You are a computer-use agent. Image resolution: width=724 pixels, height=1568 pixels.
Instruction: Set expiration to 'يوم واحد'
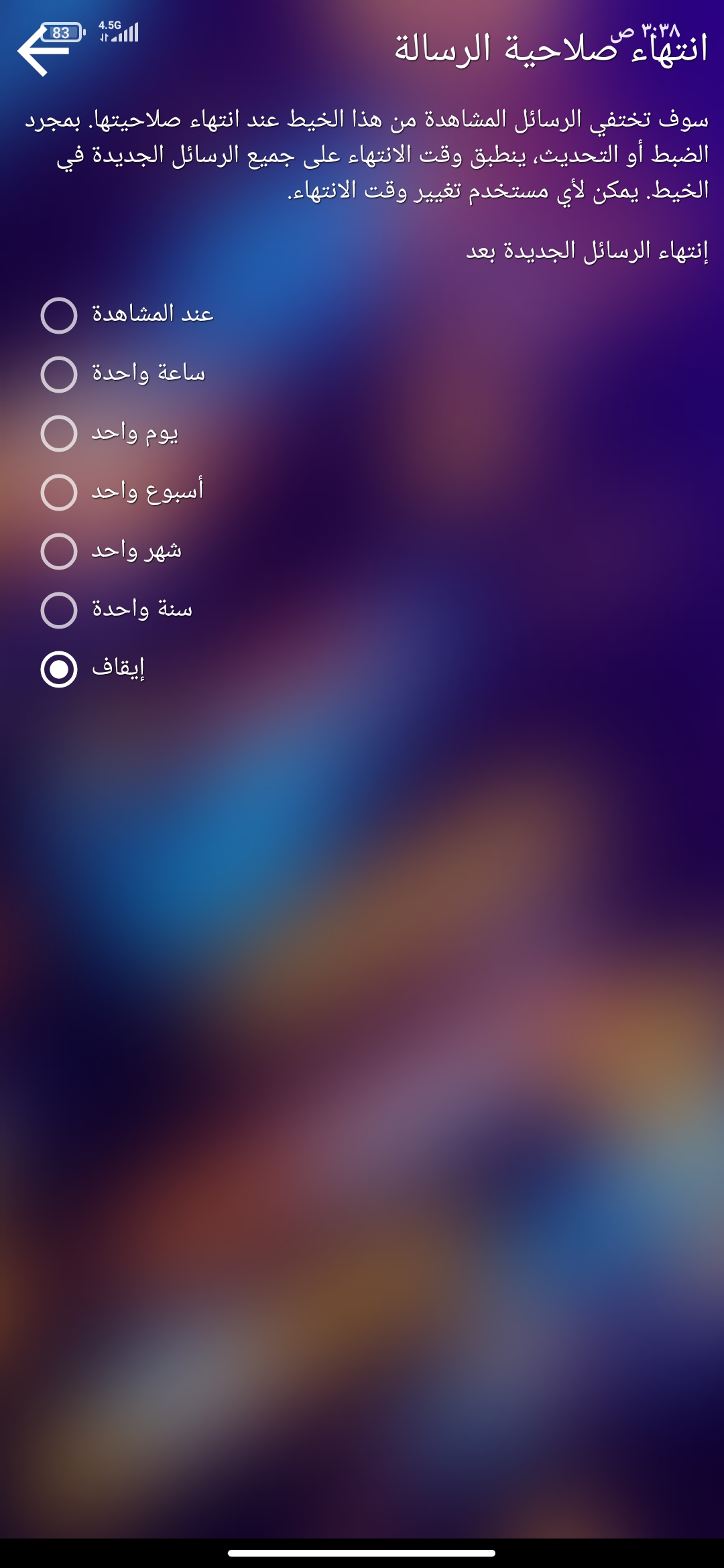tap(59, 433)
